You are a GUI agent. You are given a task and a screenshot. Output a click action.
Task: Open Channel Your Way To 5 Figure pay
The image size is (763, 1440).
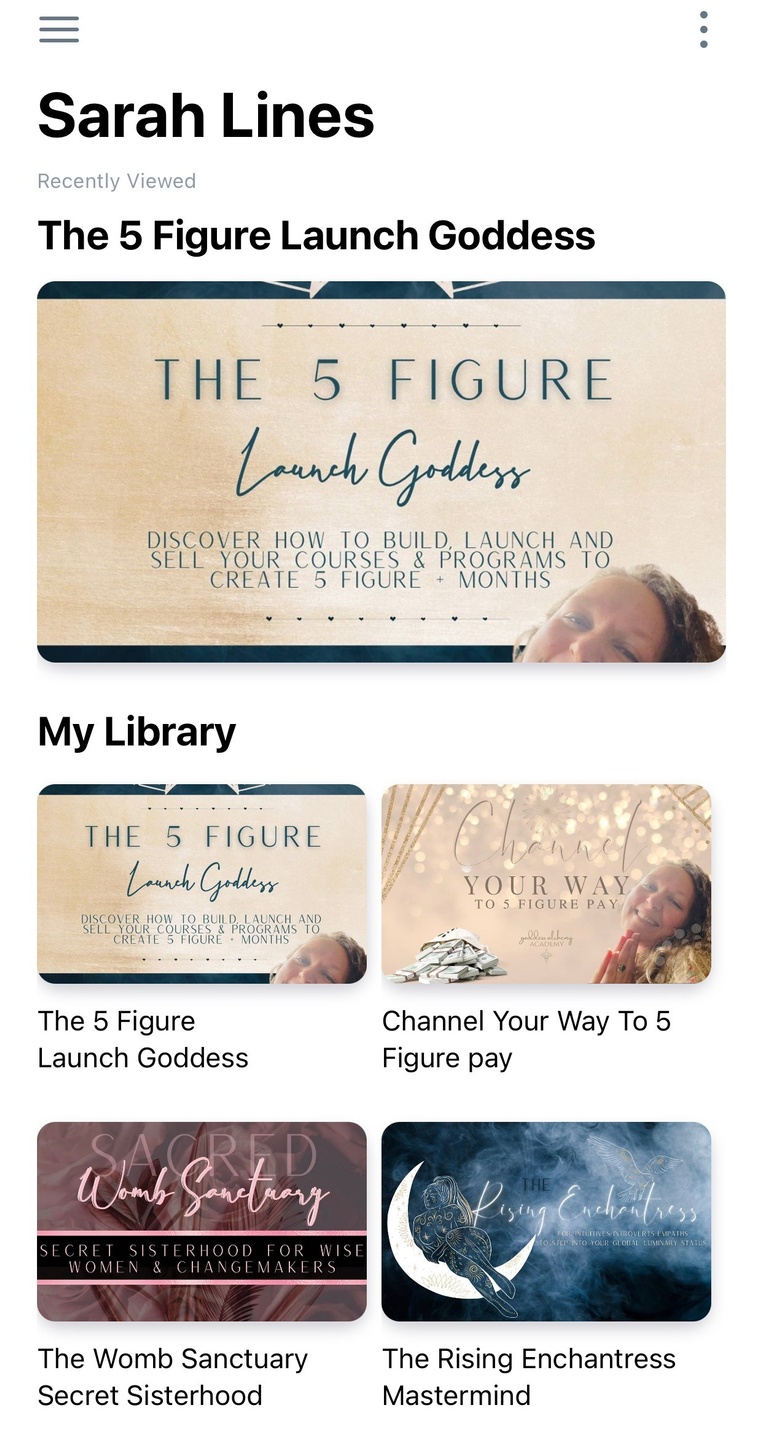coord(546,884)
